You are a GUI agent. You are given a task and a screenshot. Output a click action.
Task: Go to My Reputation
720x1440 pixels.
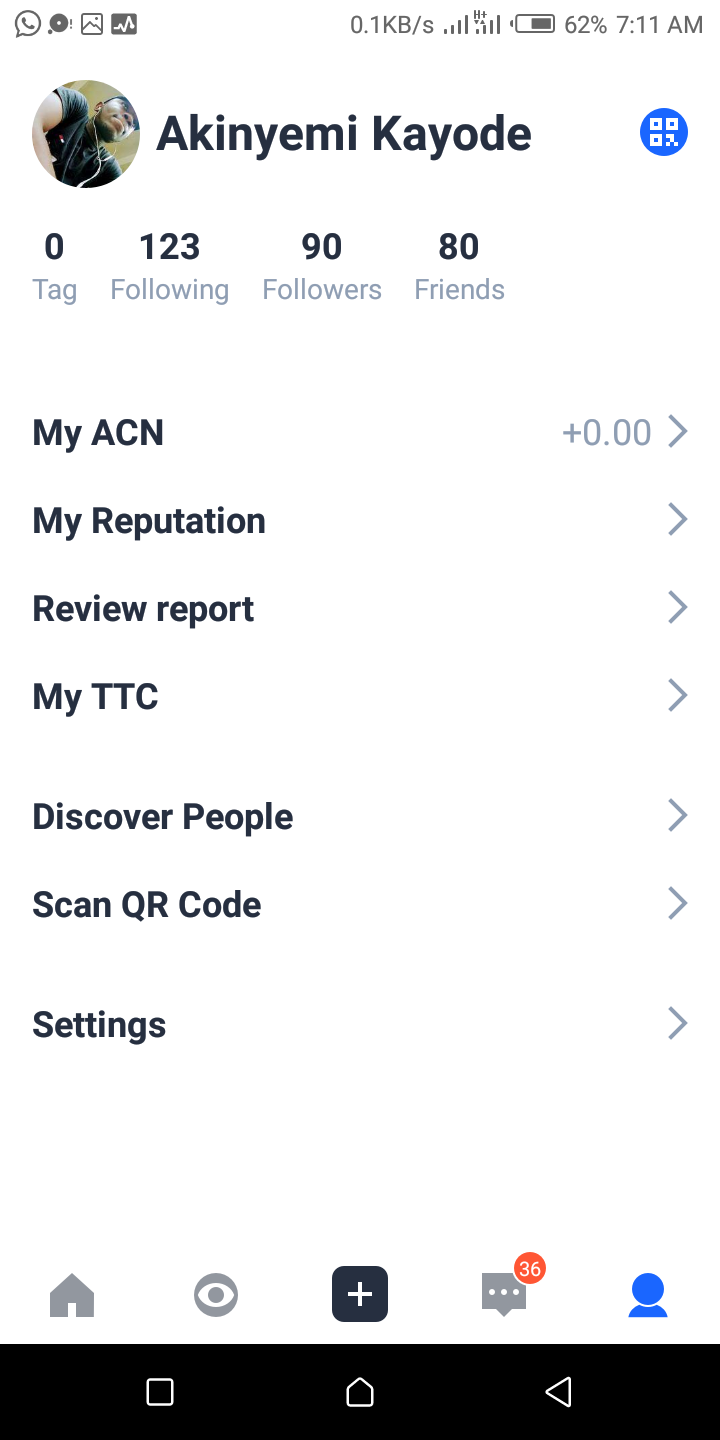360,520
